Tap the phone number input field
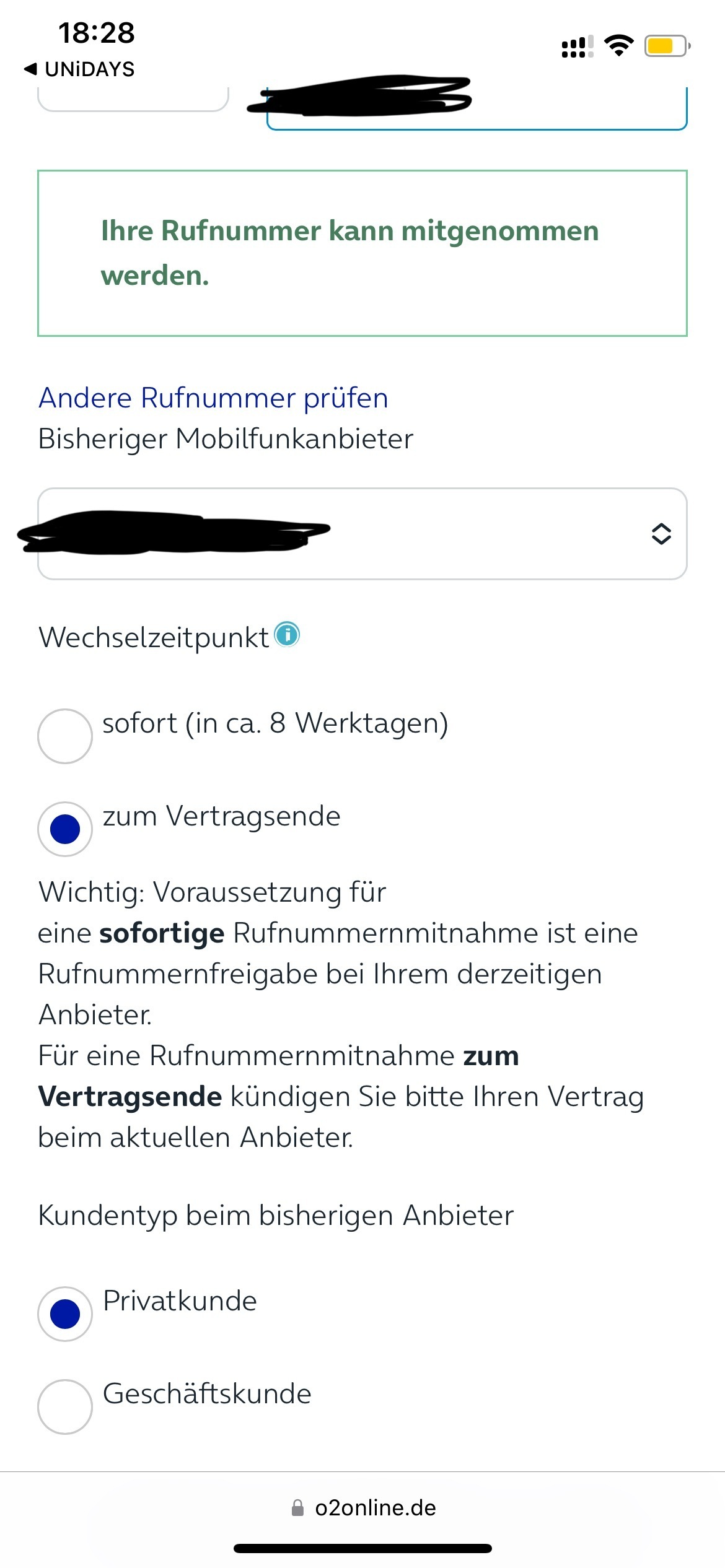This screenshot has width=725, height=1568. click(x=477, y=108)
